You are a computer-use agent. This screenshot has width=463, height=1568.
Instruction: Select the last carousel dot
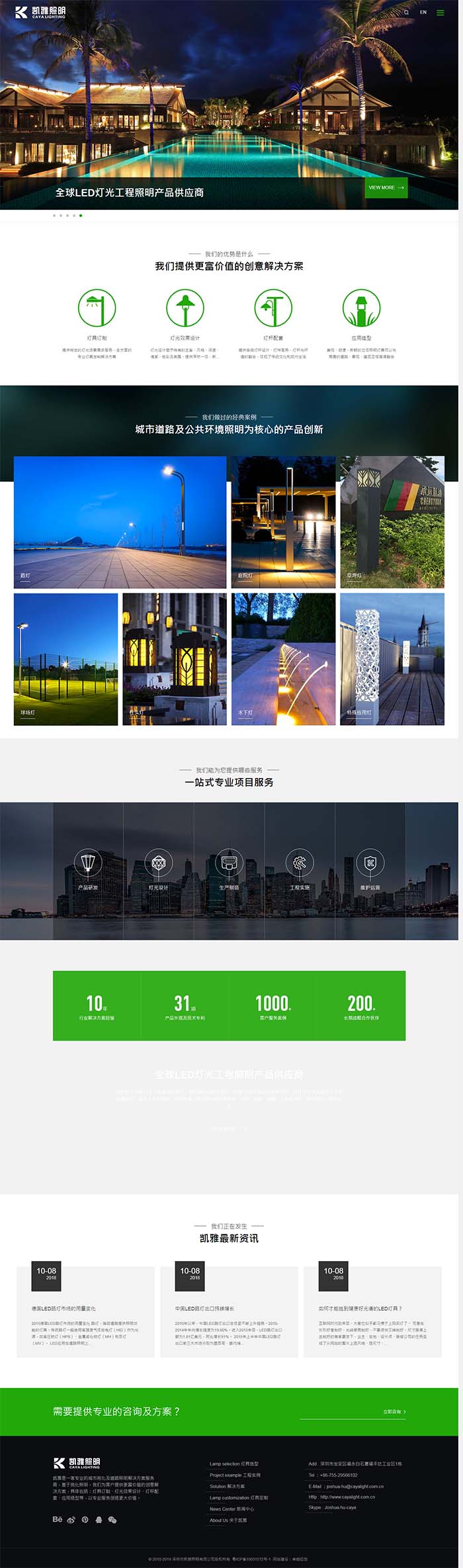click(81, 216)
